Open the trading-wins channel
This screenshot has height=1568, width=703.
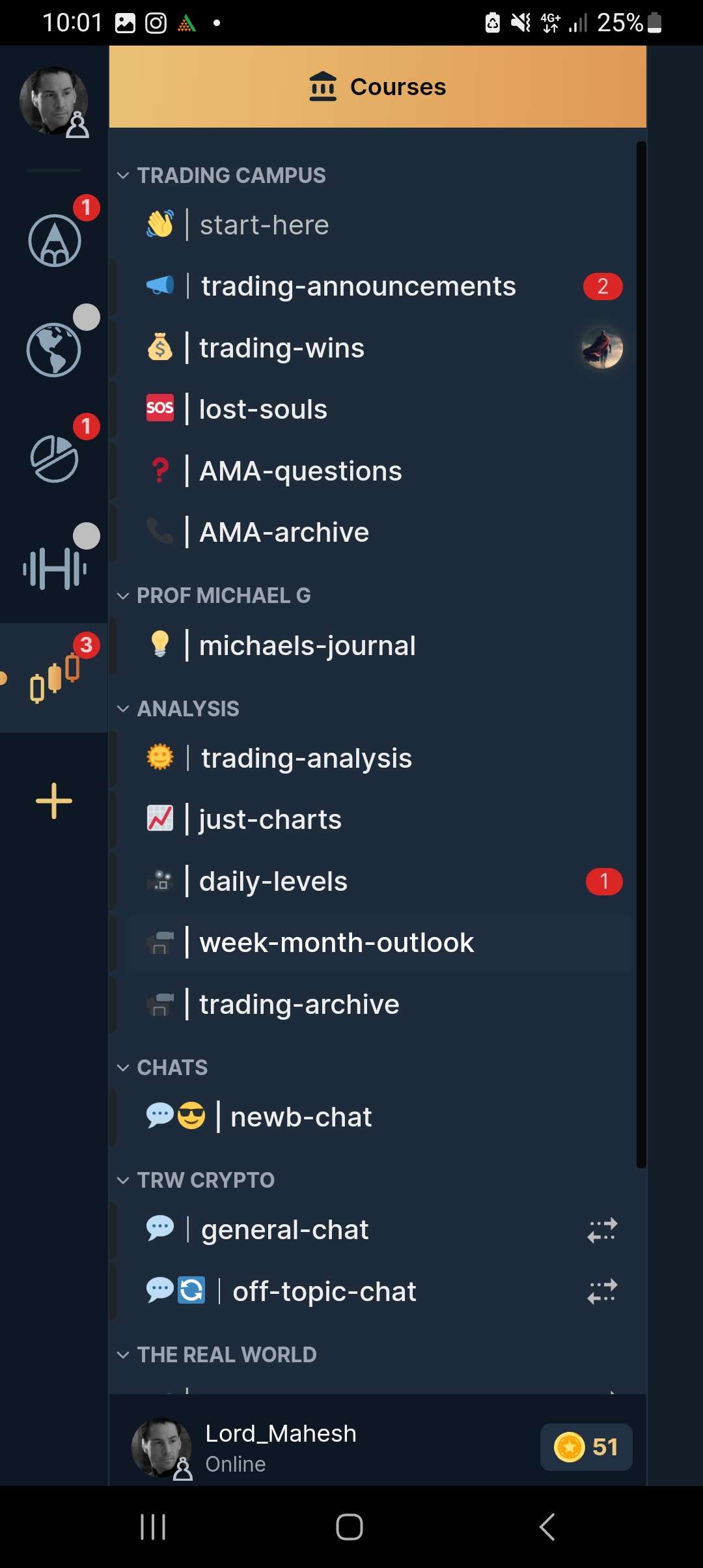point(282,348)
